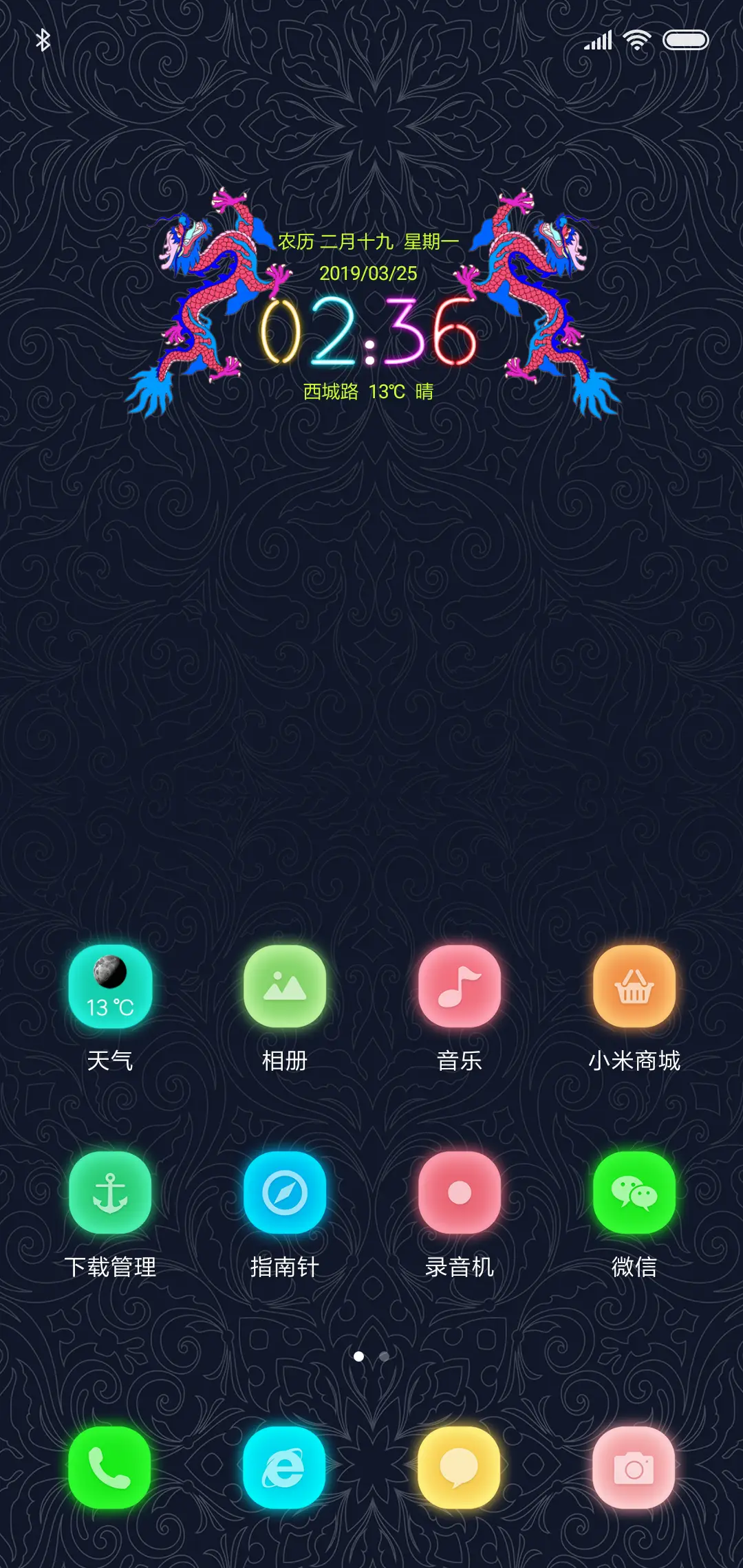Launch the 音乐 Music app
Viewport: 743px width, 1568px height.
460,988
